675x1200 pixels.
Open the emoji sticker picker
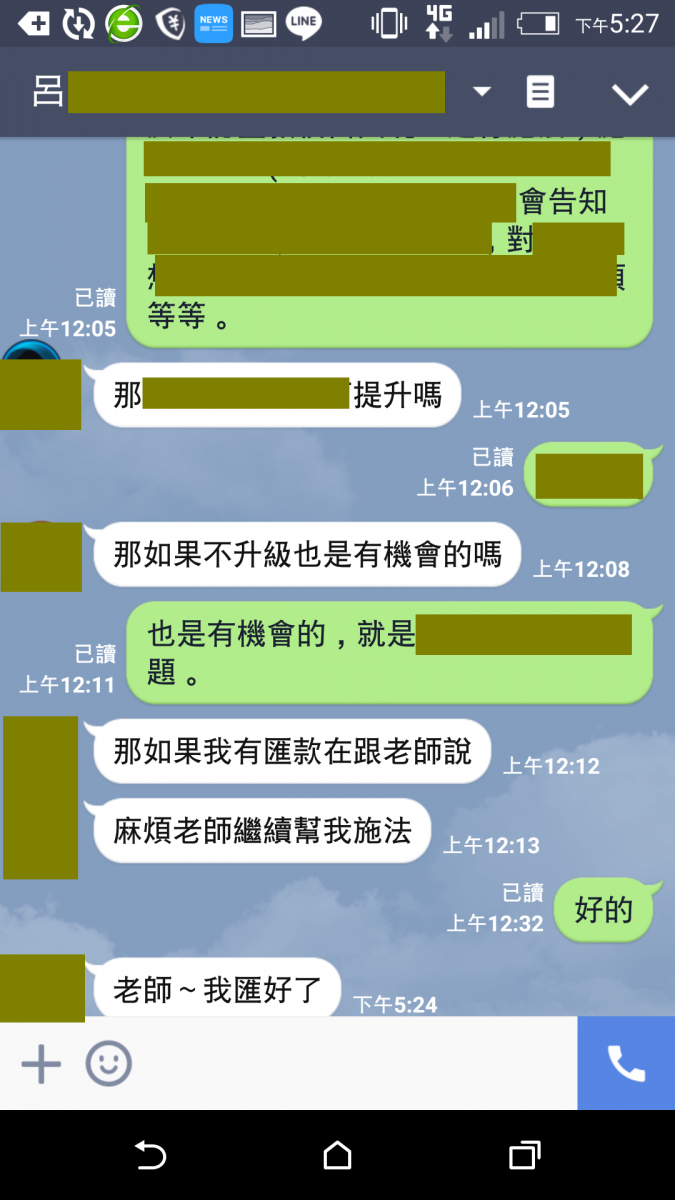coord(108,1064)
